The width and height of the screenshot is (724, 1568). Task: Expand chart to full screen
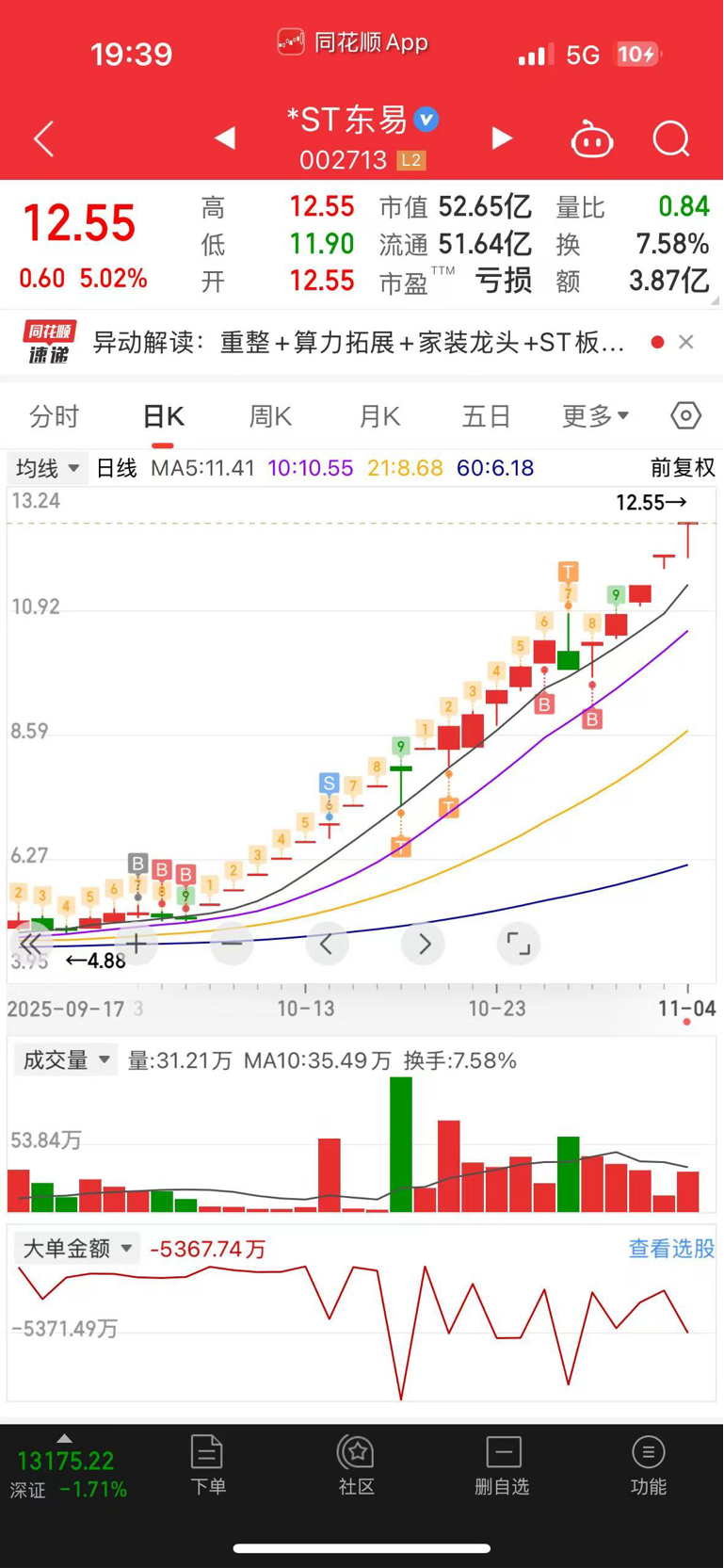click(x=519, y=944)
